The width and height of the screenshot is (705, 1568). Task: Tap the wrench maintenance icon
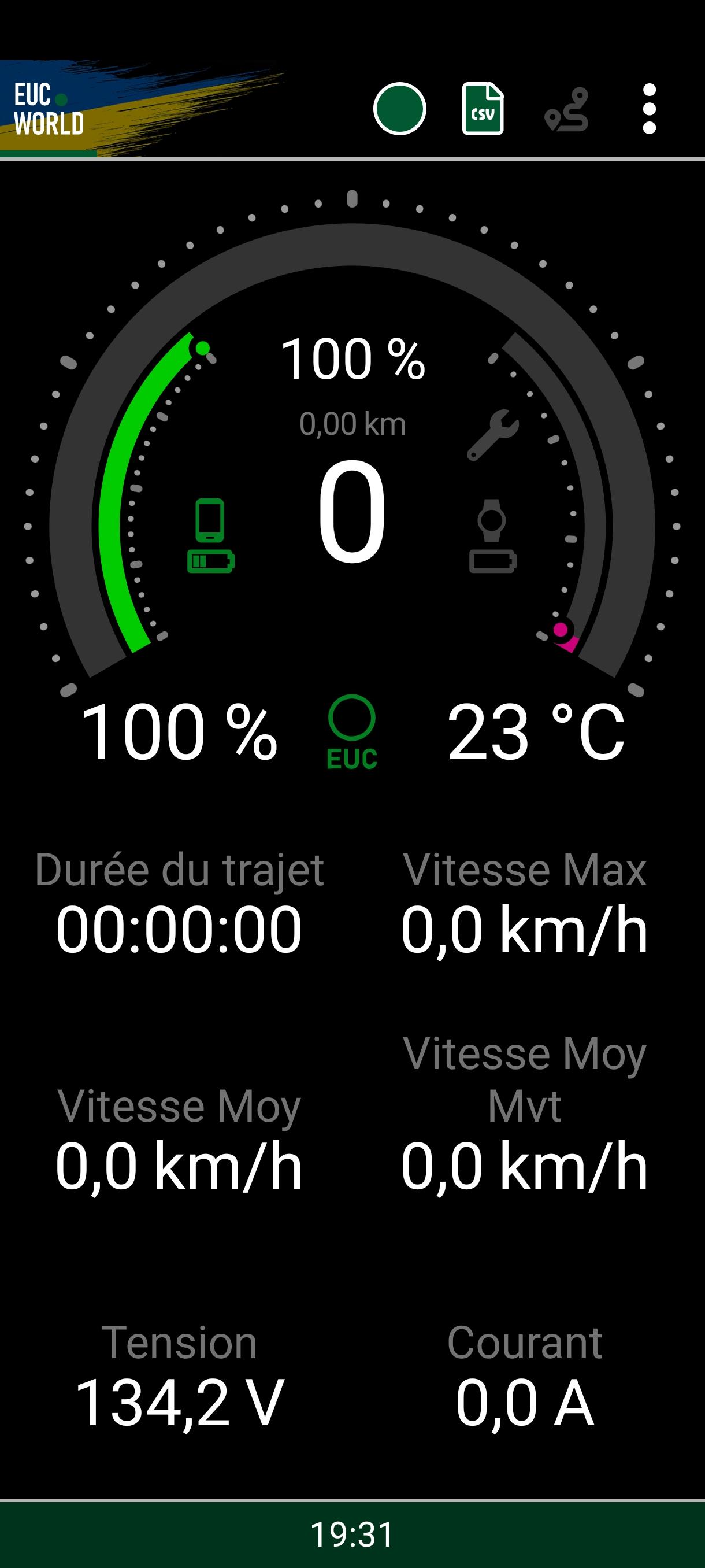(x=493, y=435)
